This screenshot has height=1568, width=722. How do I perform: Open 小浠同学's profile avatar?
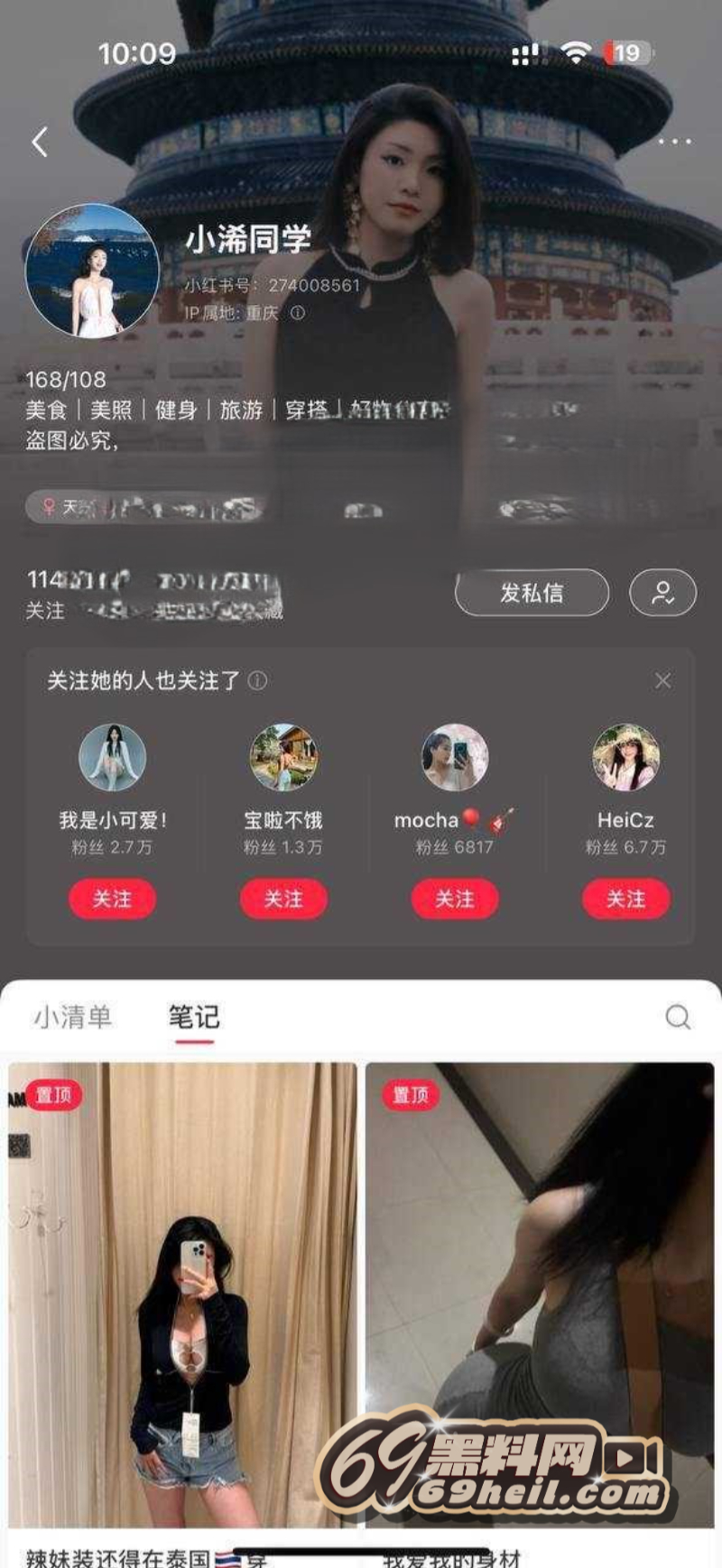click(92, 271)
